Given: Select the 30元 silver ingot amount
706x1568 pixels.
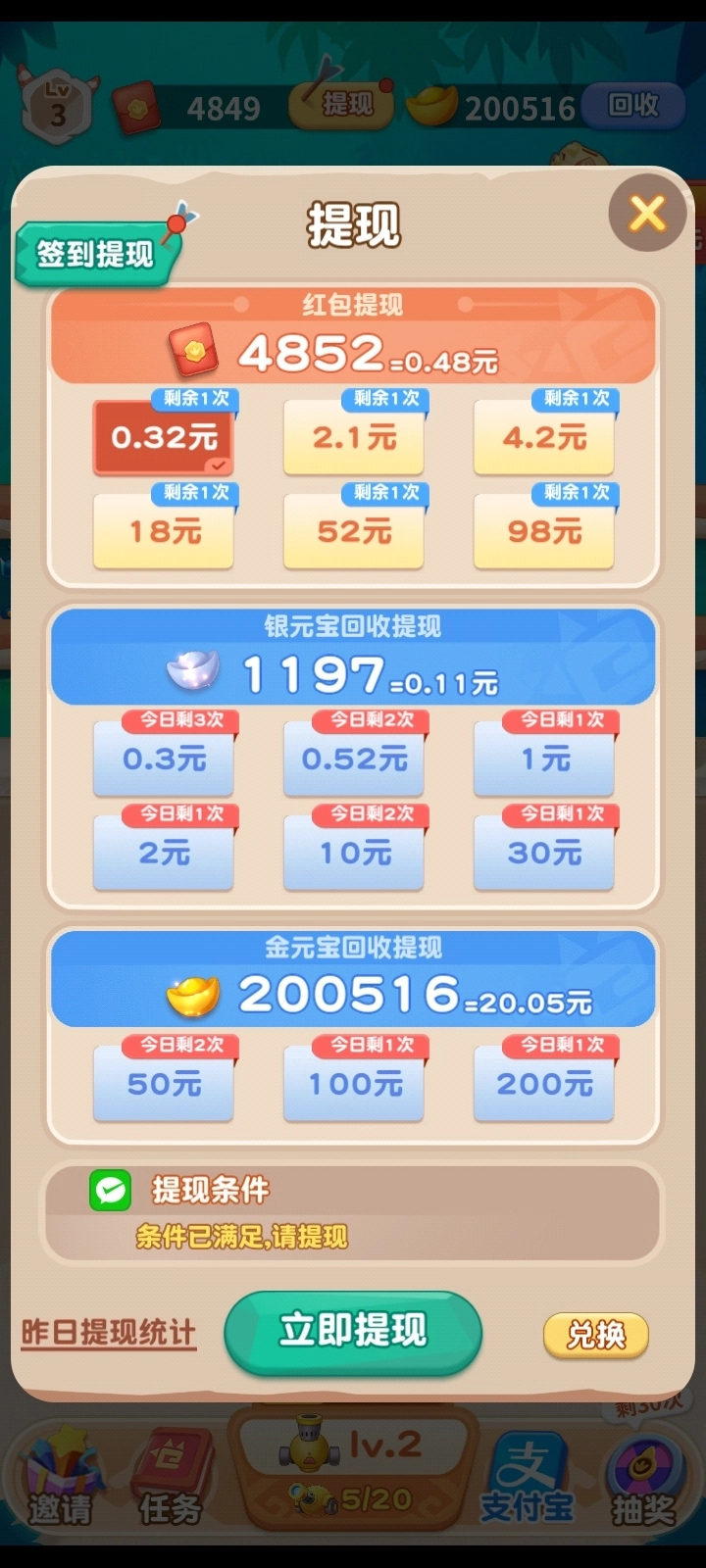Looking at the screenshot, I should [x=544, y=854].
